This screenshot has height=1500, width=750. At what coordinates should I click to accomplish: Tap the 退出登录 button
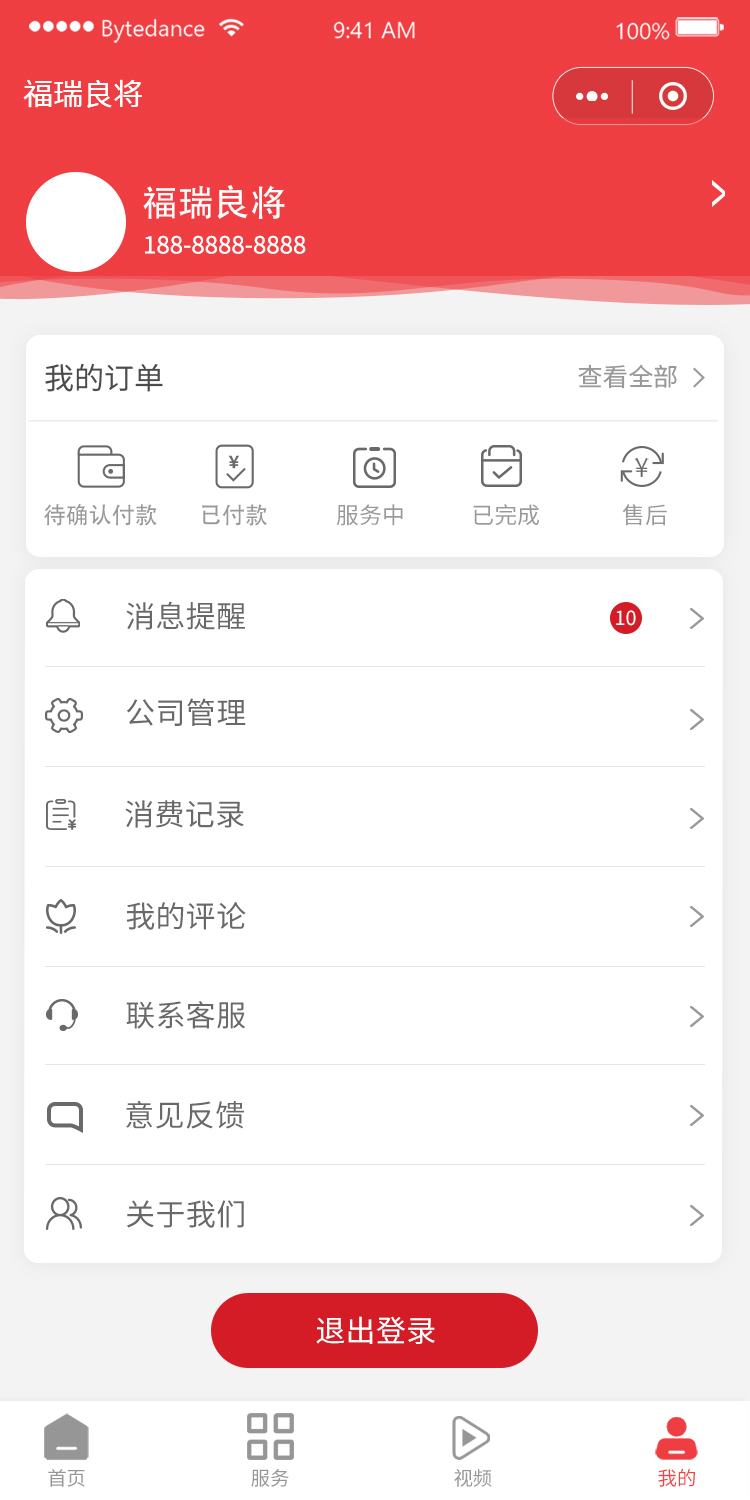[374, 1330]
